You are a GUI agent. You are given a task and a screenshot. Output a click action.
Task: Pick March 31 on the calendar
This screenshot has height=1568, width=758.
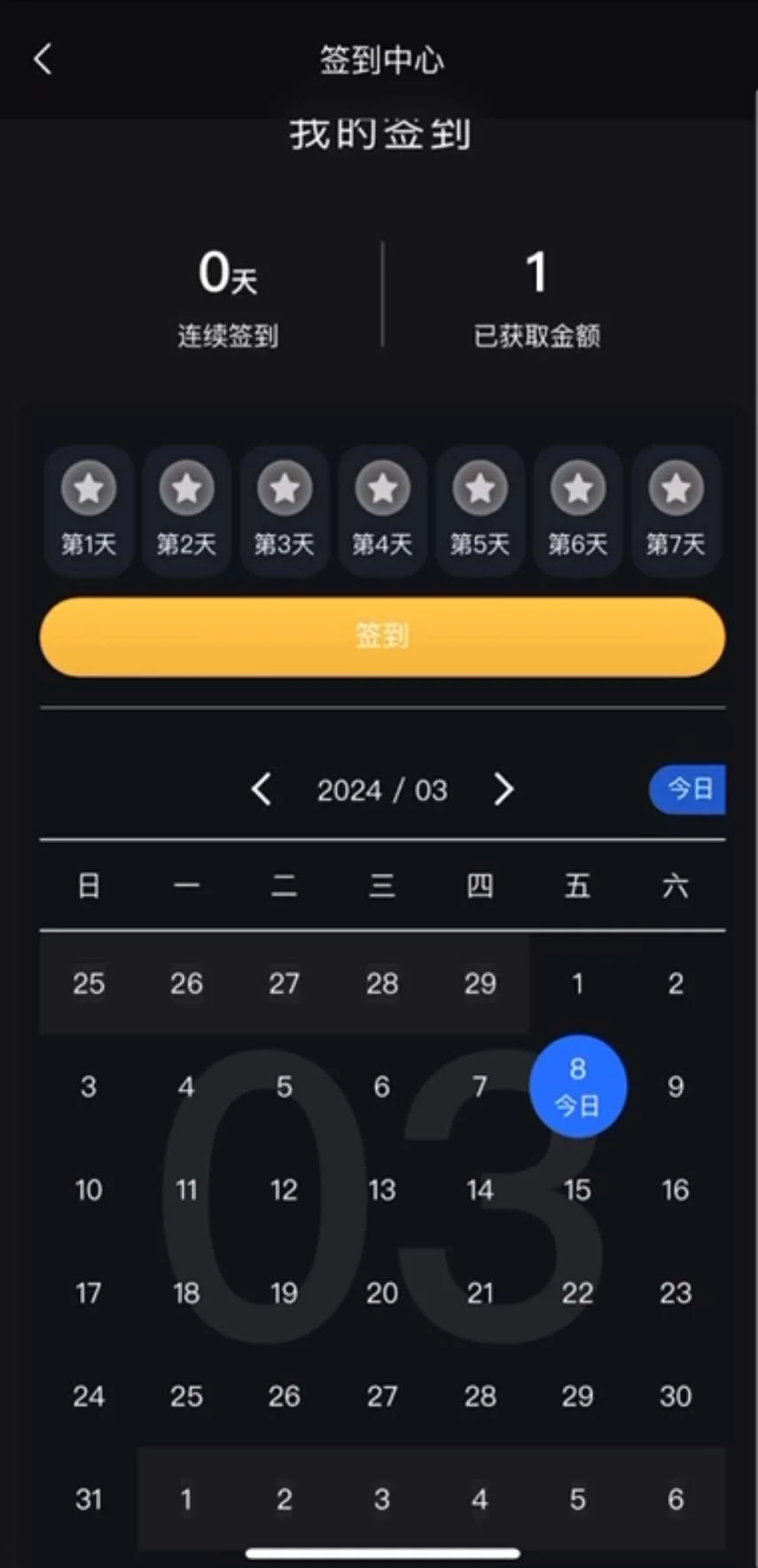click(x=89, y=1499)
